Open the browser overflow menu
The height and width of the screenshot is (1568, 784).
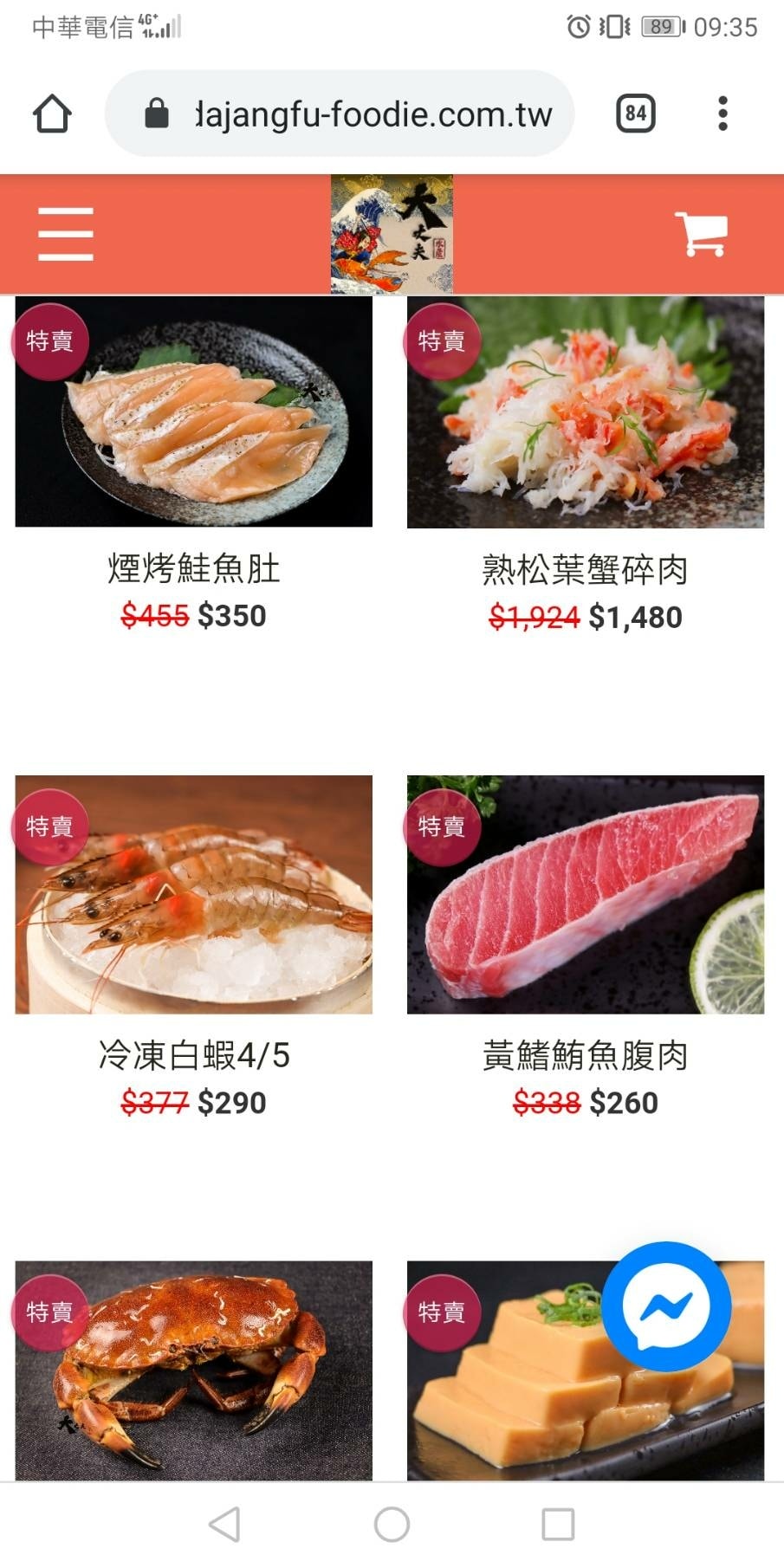pos(722,113)
